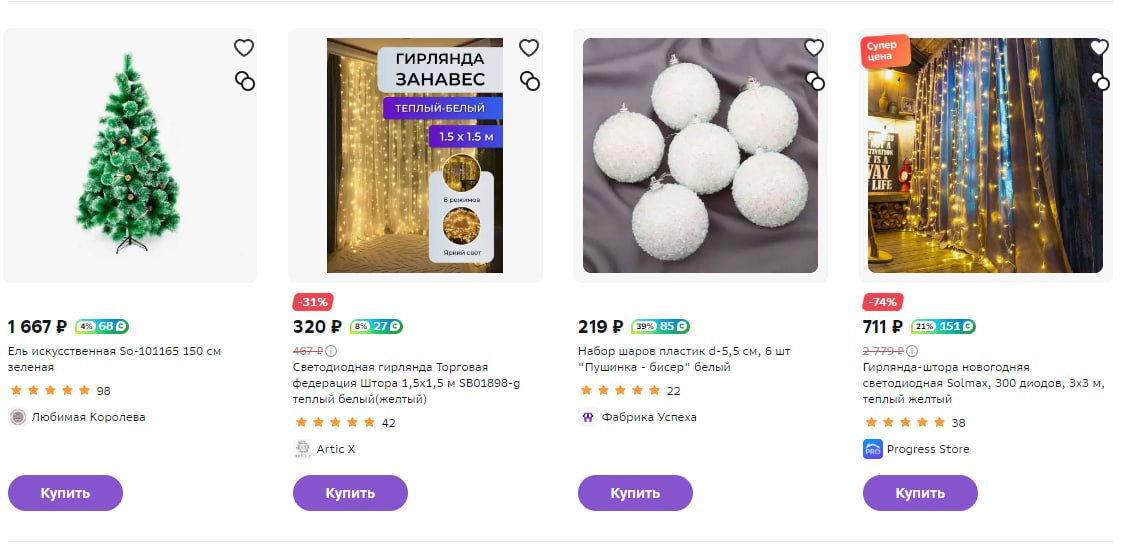Open seller Любимая Королева

[x=88, y=417]
